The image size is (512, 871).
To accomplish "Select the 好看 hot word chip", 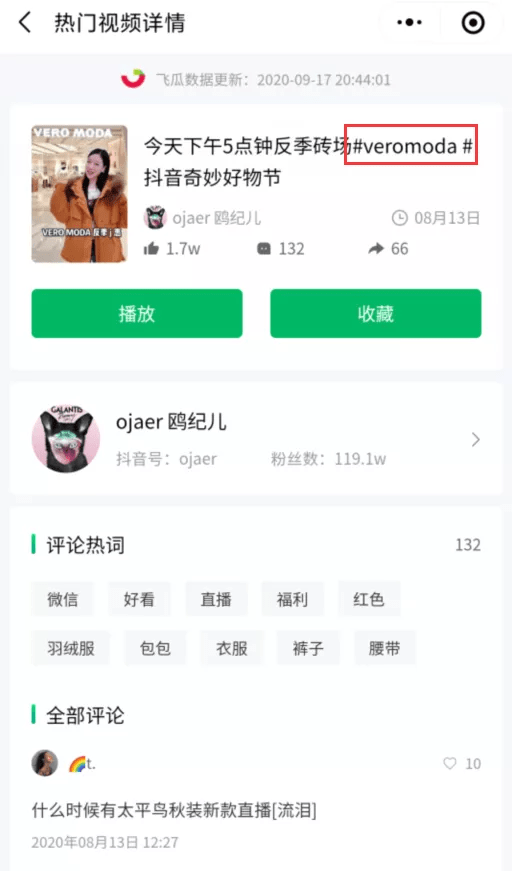I will click(139, 599).
